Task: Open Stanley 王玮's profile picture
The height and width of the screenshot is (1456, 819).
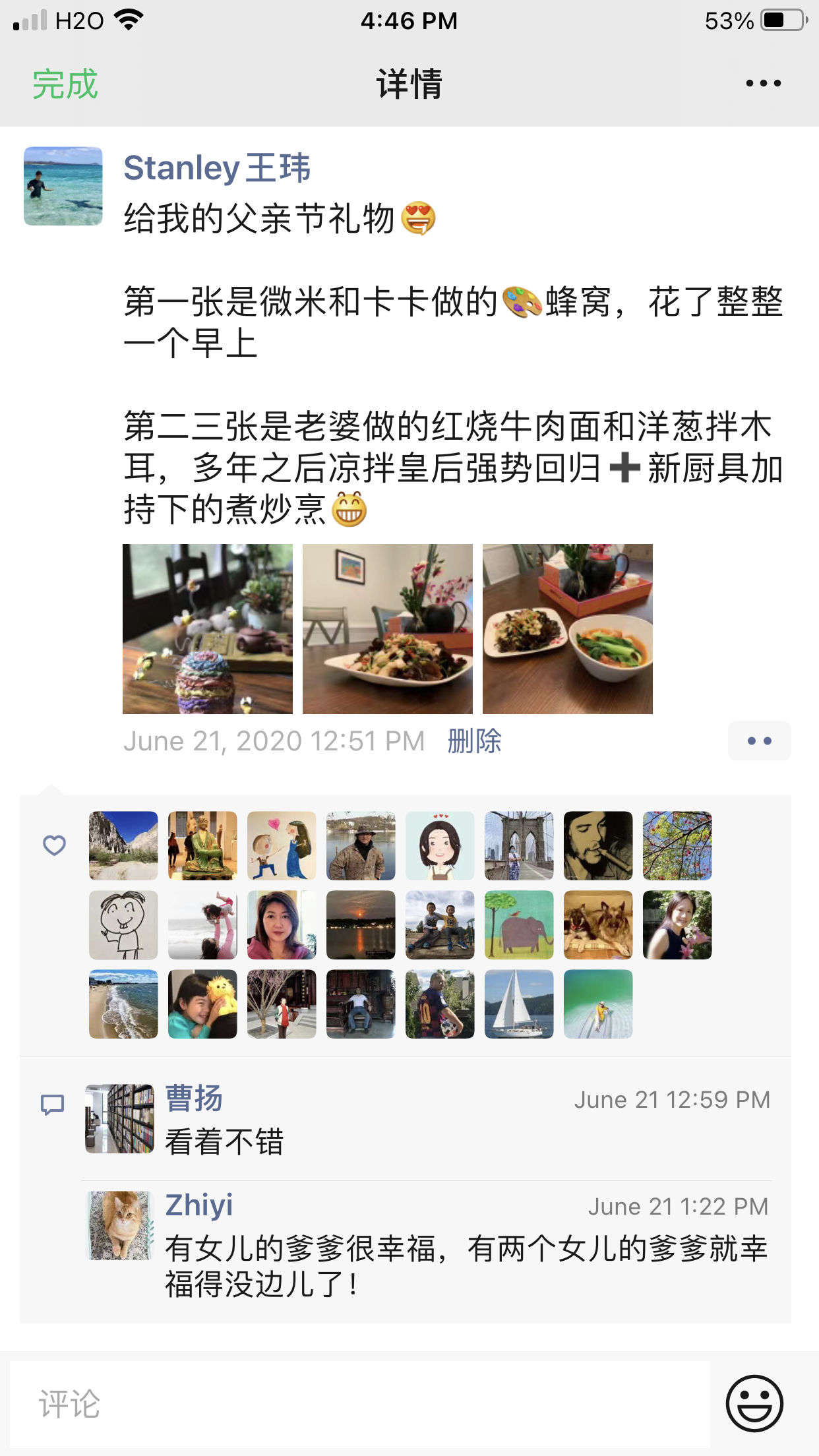Action: click(63, 186)
